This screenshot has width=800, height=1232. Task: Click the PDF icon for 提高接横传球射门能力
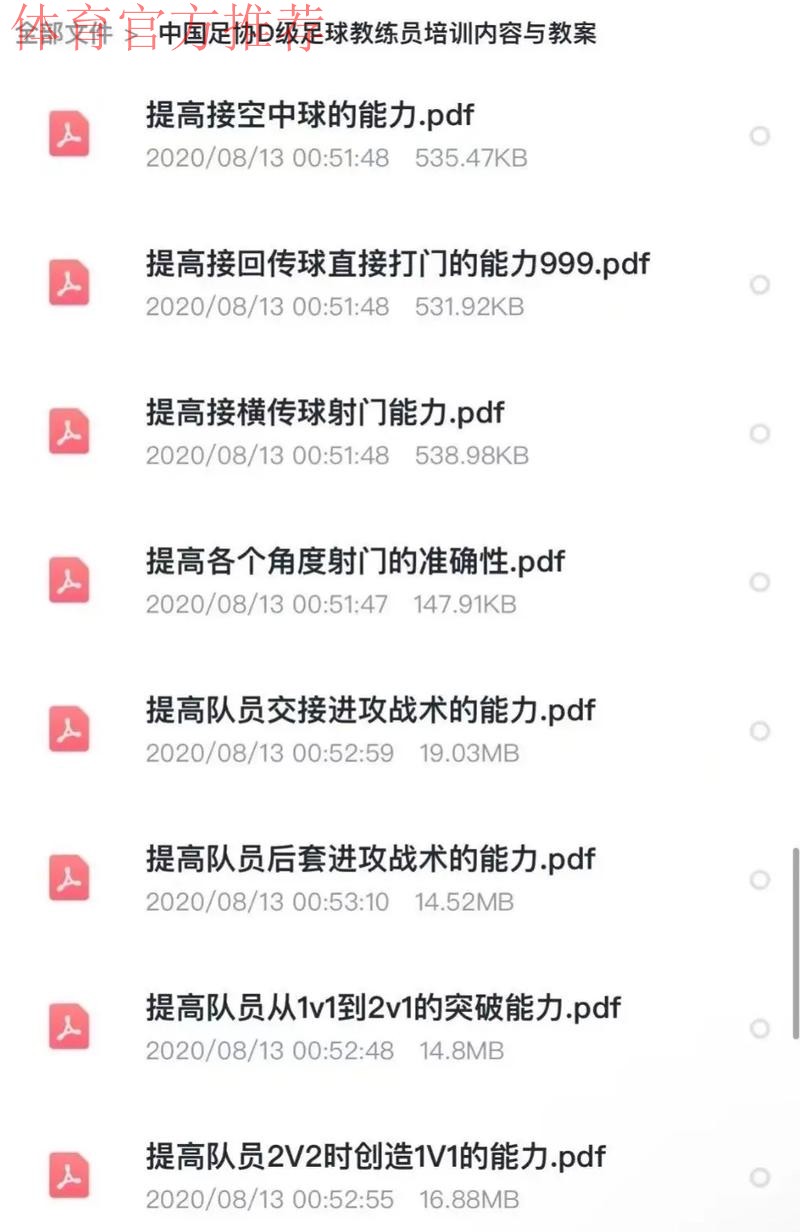point(67,432)
